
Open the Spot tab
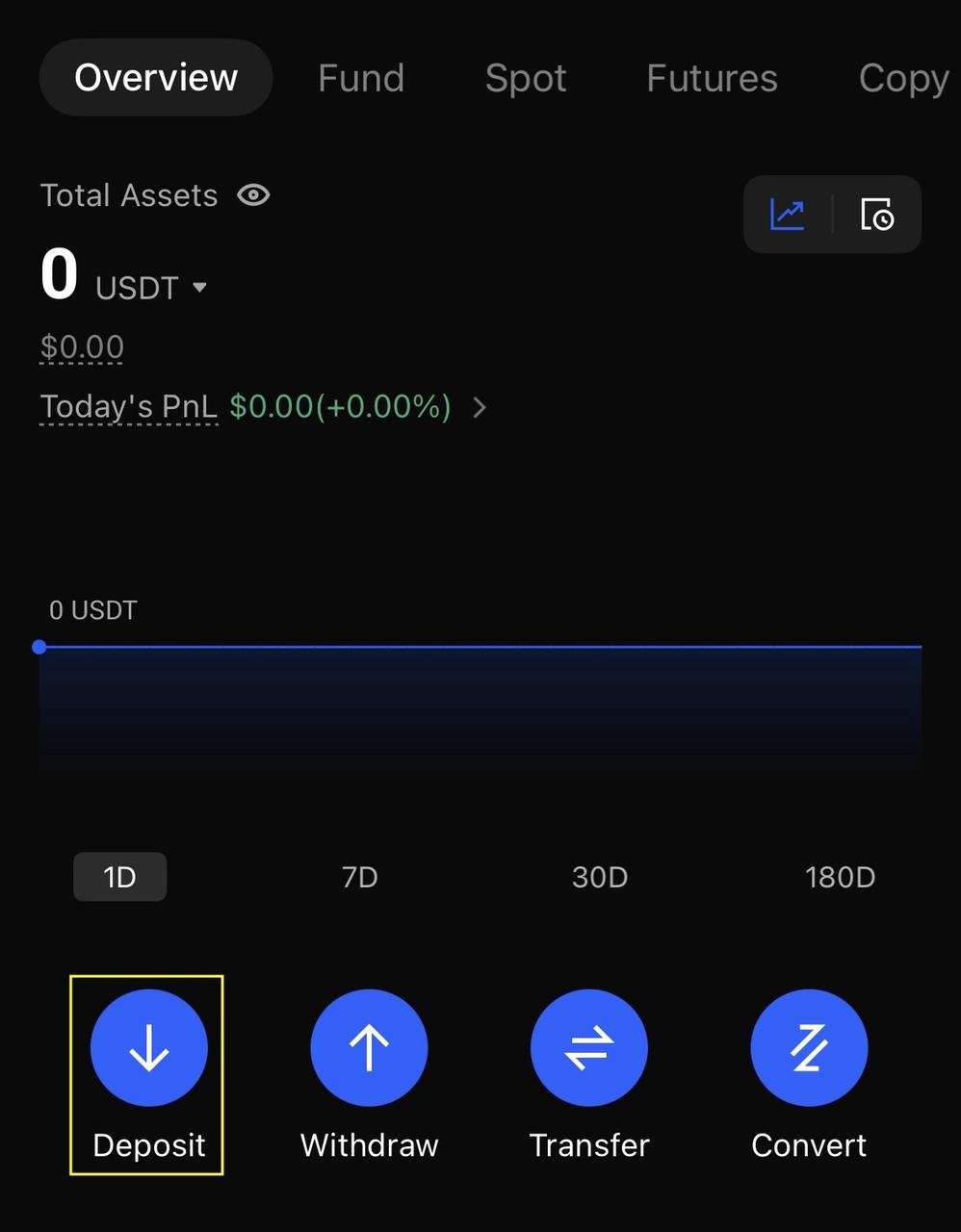[526, 78]
